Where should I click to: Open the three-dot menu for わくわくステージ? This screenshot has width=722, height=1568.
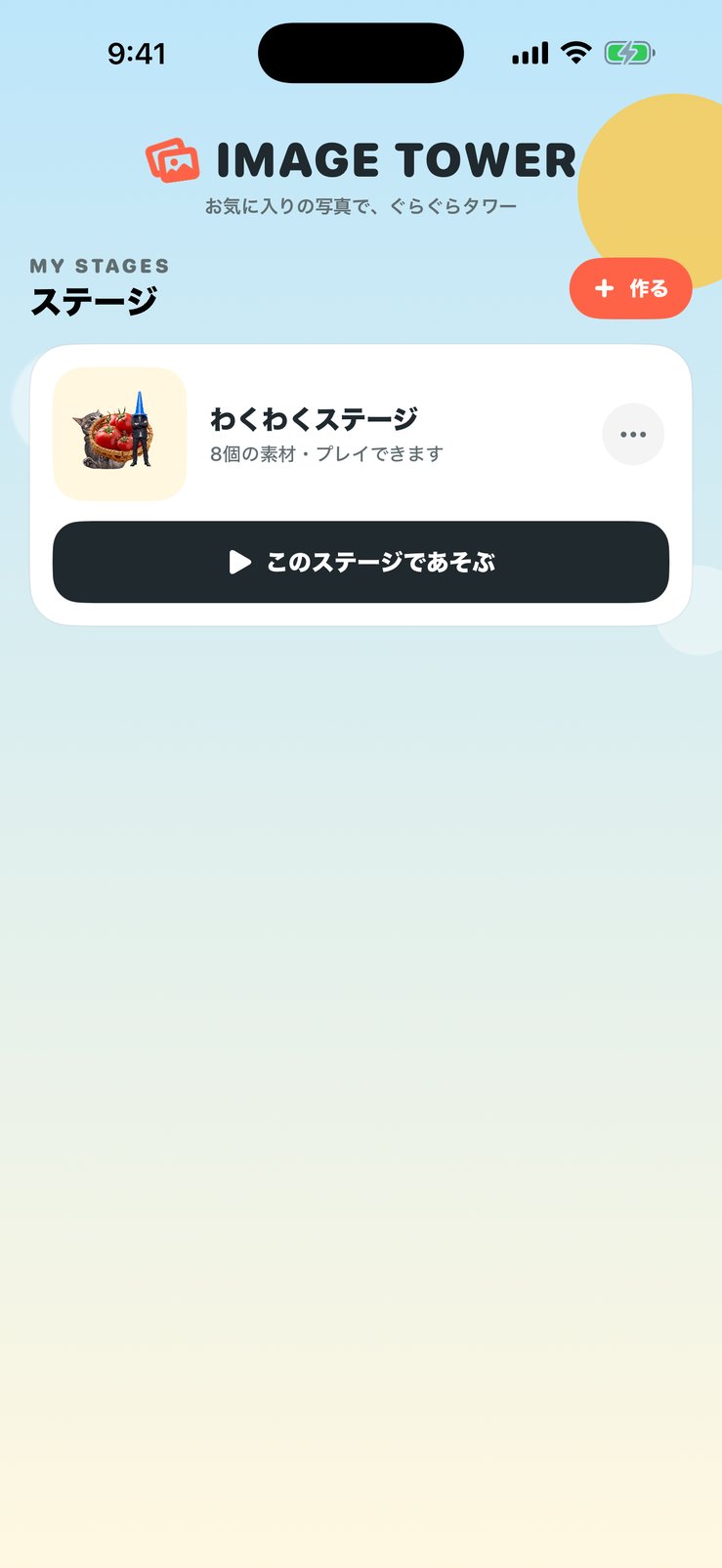pos(633,434)
